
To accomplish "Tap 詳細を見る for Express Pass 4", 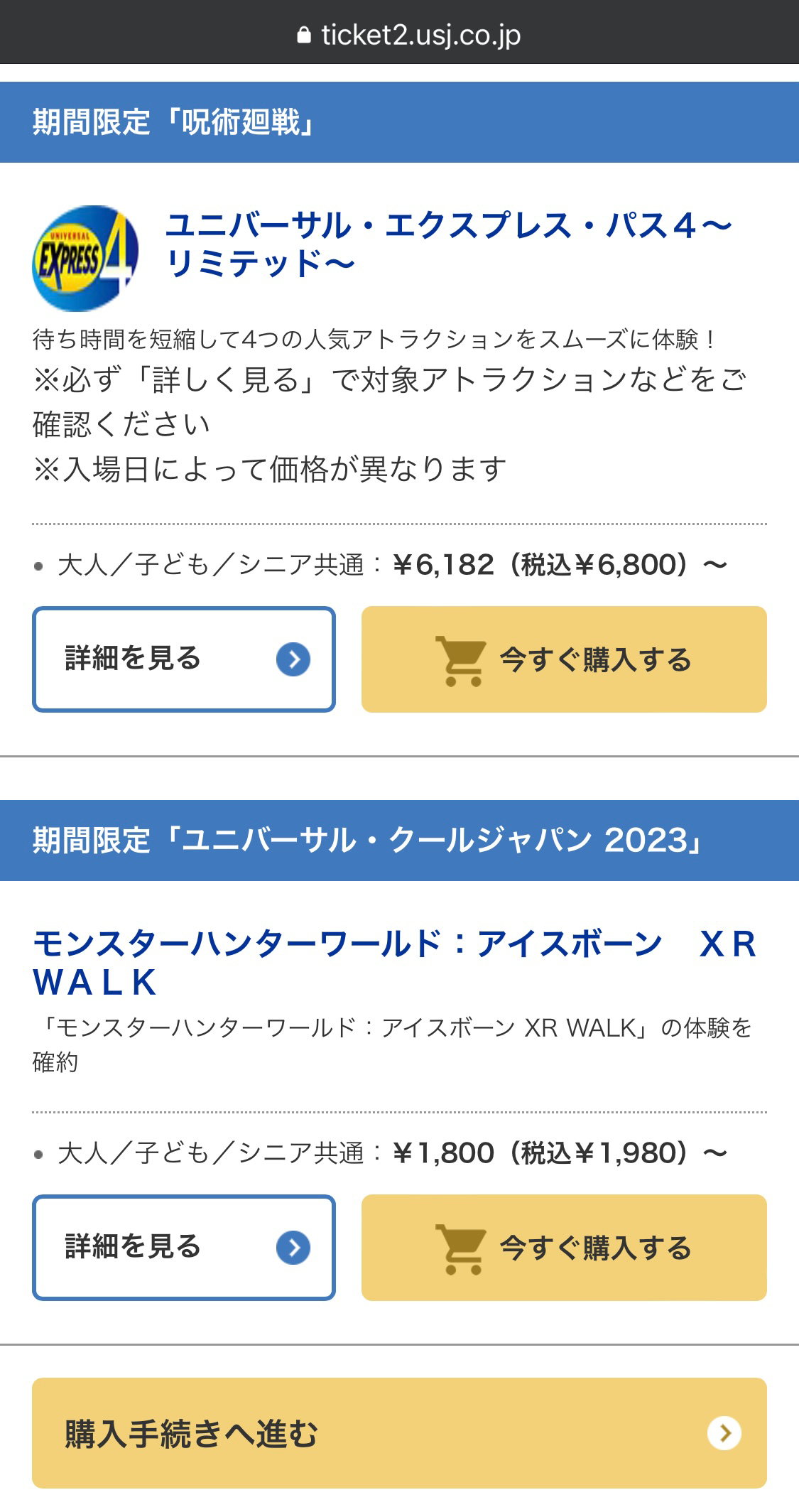I will [184, 659].
